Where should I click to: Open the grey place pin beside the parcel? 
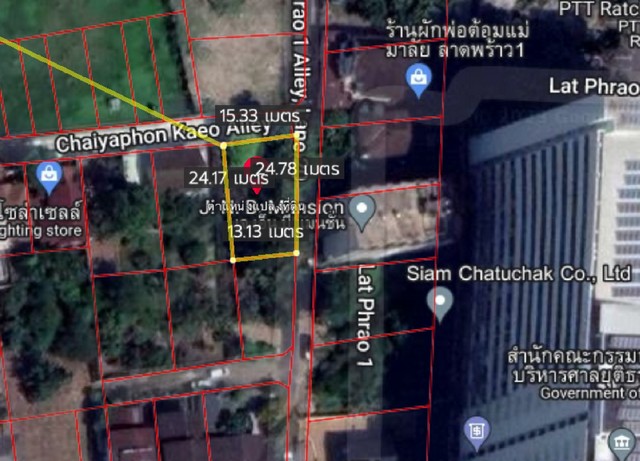363,210
